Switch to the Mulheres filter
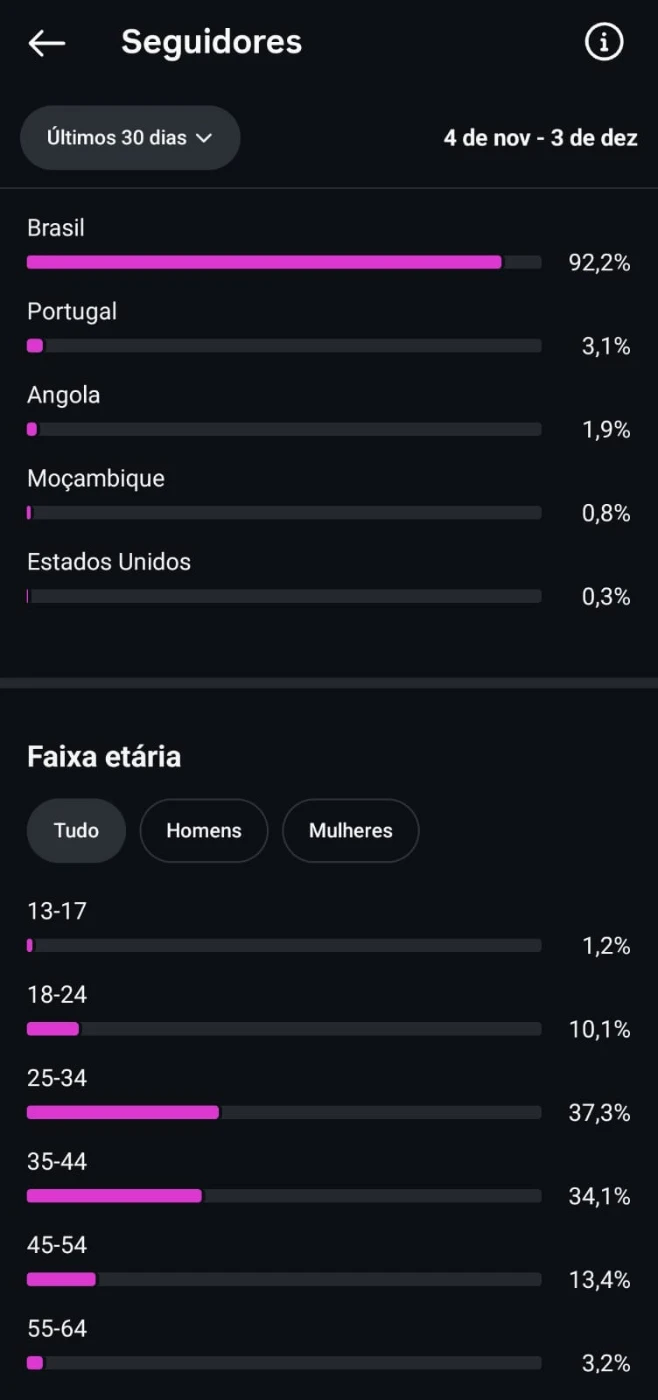 pyautogui.click(x=350, y=830)
